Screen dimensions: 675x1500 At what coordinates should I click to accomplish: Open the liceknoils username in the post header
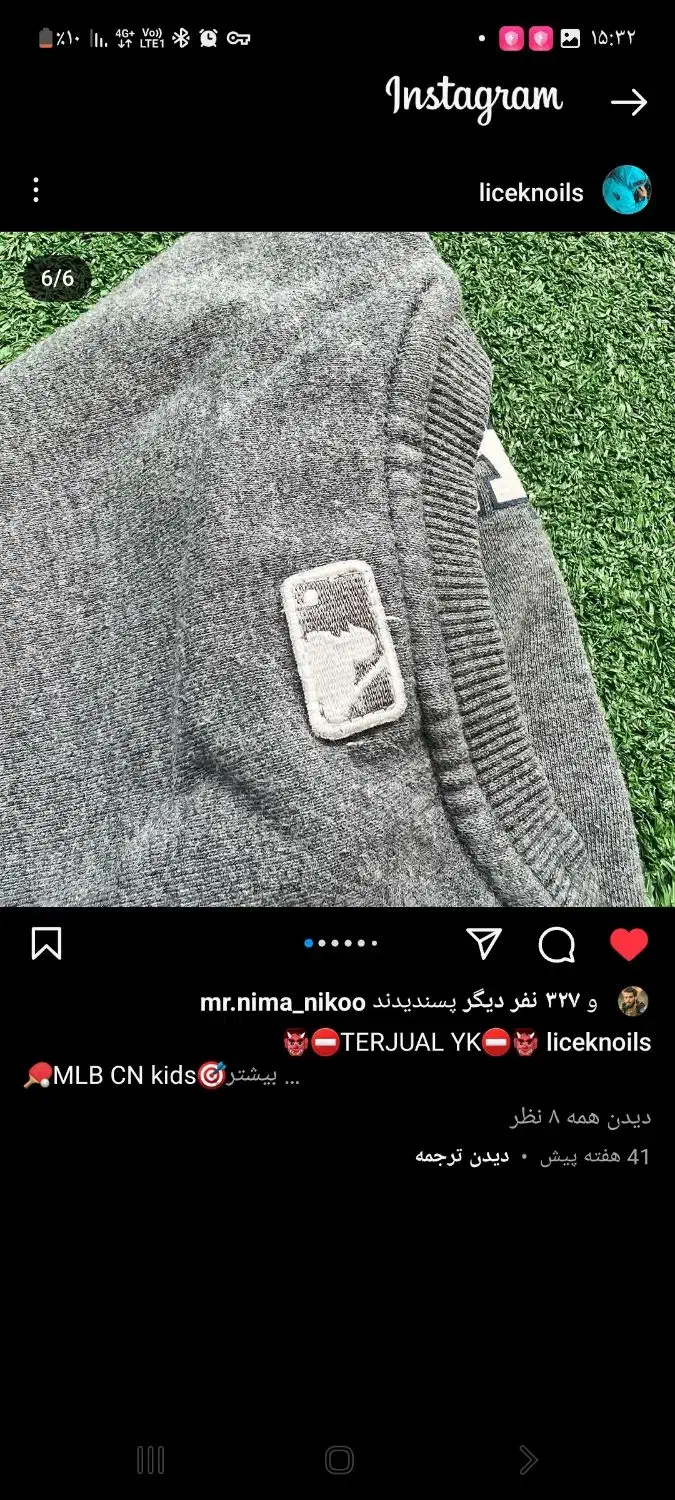pos(531,193)
